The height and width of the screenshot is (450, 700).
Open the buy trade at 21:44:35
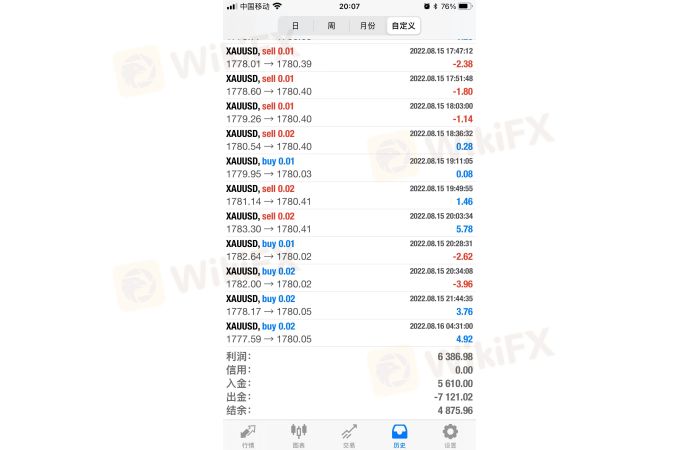tap(349, 305)
